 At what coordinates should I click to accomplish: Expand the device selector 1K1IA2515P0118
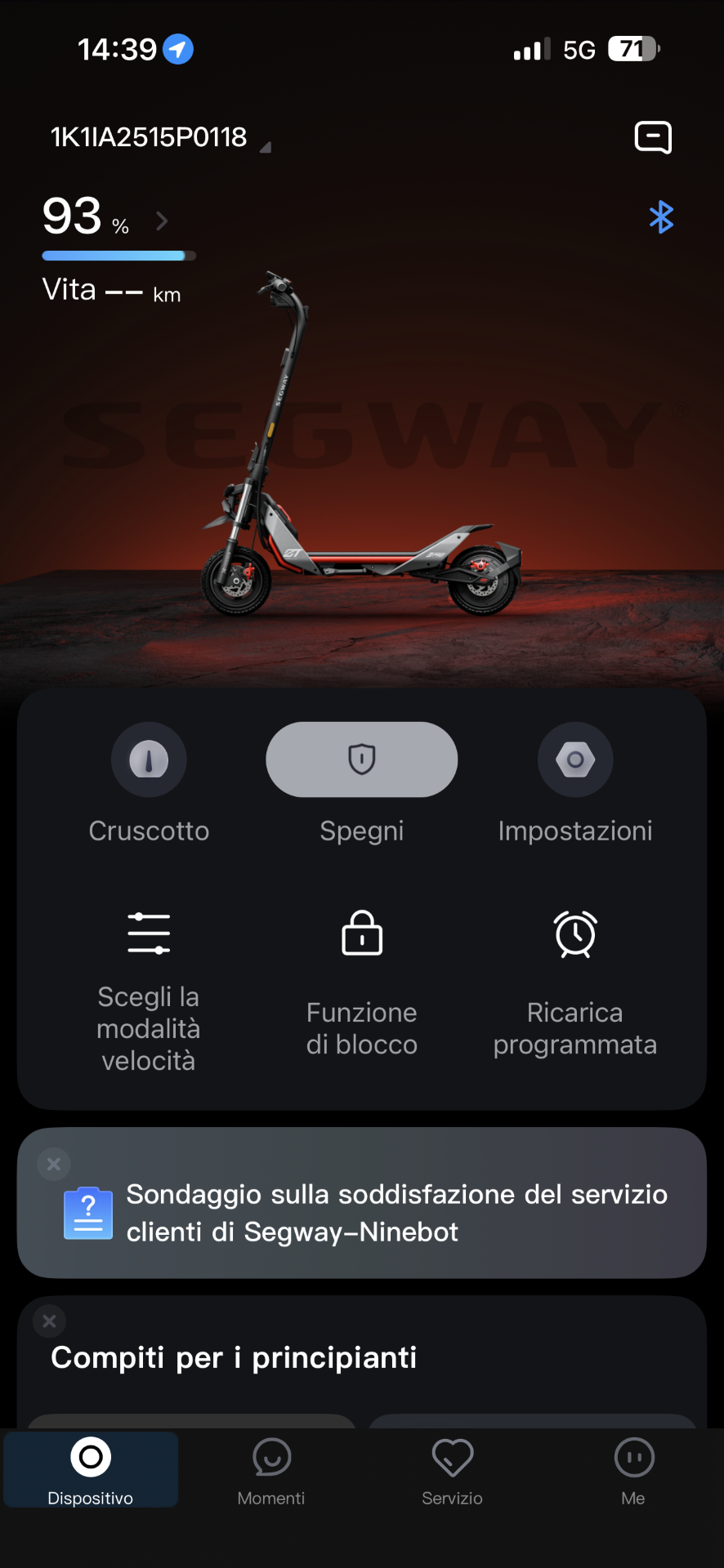click(160, 137)
